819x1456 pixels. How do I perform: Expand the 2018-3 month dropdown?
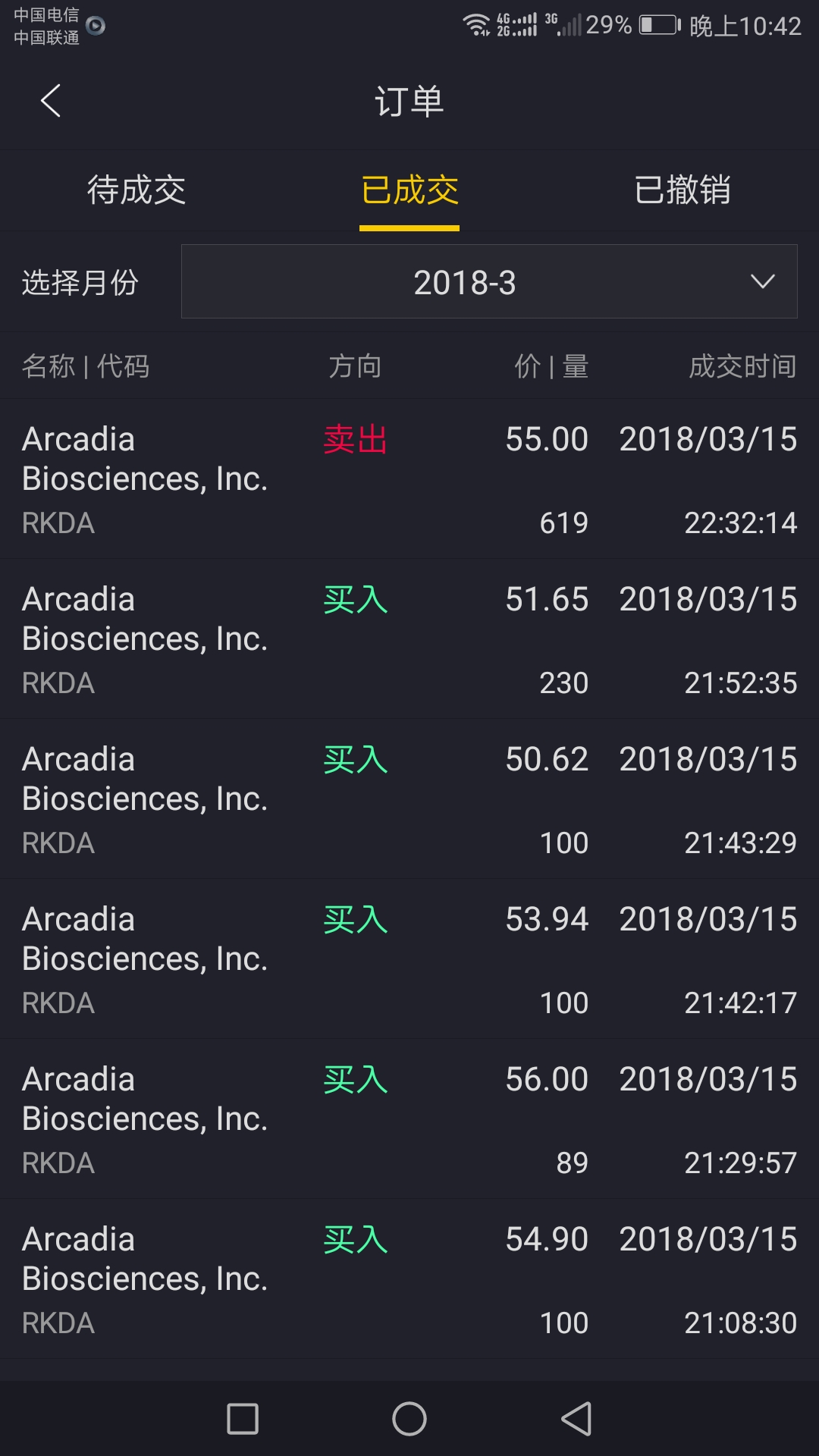(489, 281)
